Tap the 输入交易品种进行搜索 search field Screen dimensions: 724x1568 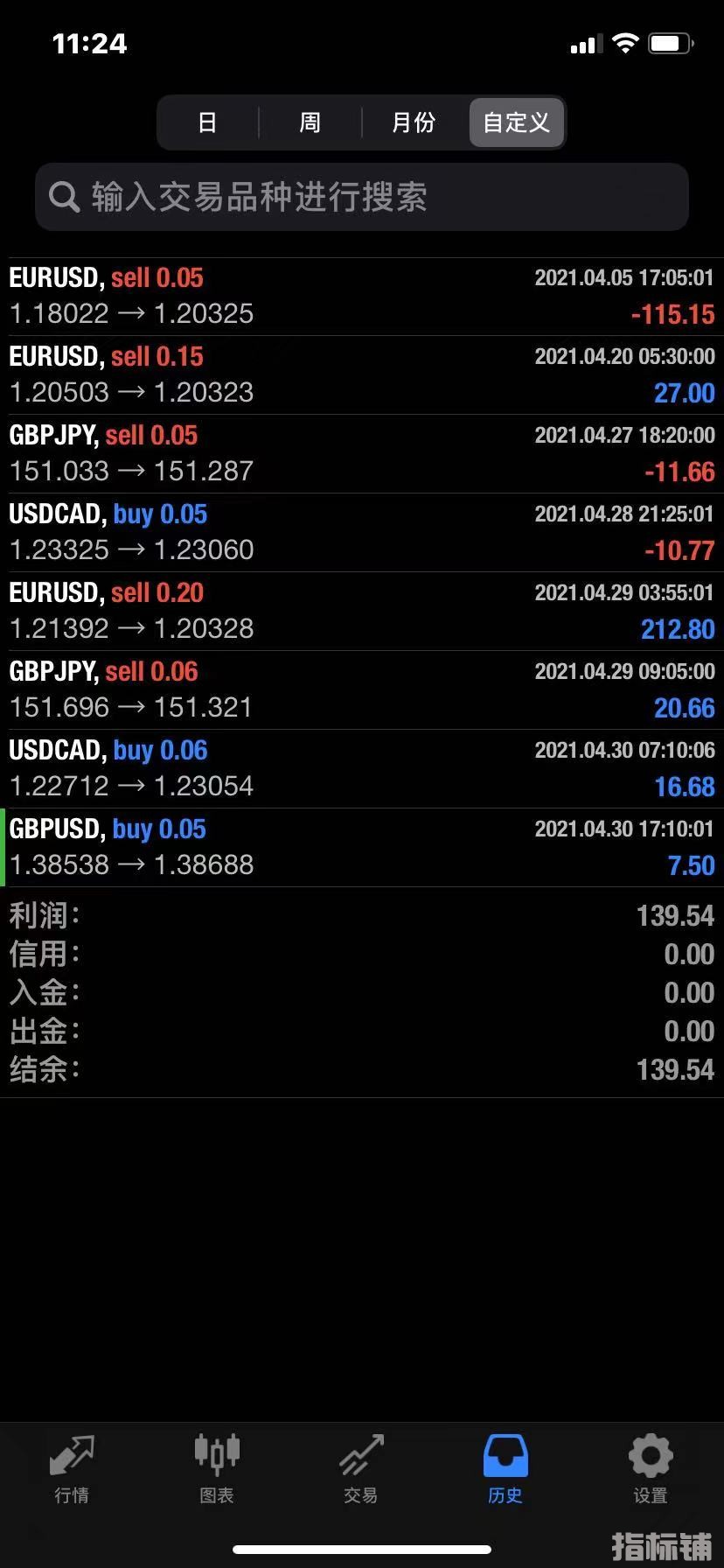(362, 197)
